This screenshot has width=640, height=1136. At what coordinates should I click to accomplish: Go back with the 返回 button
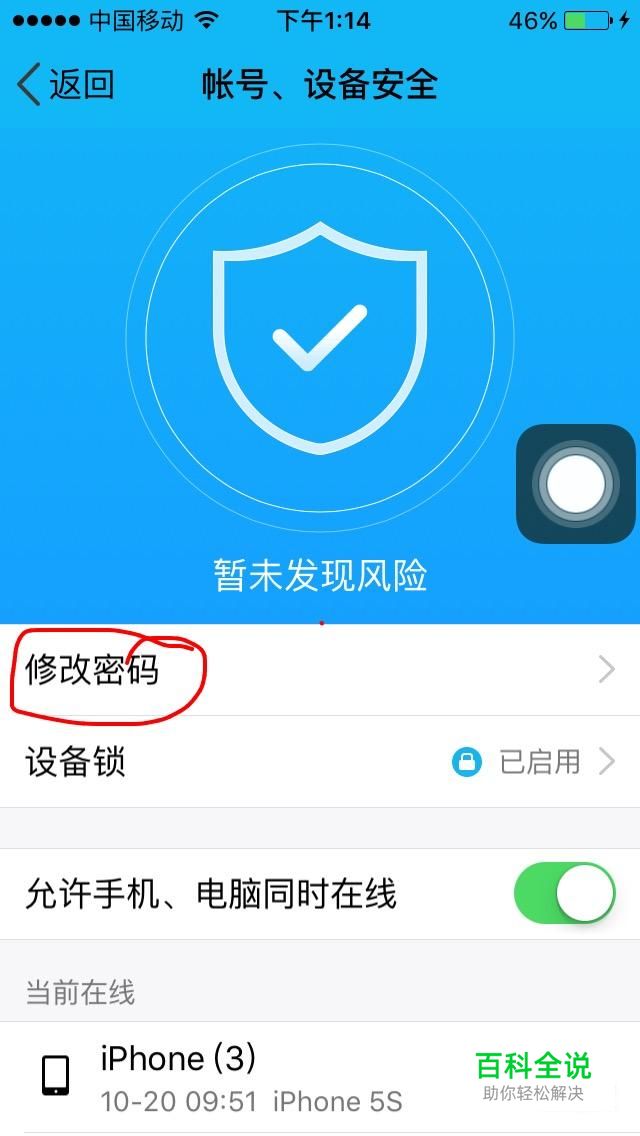[66, 85]
